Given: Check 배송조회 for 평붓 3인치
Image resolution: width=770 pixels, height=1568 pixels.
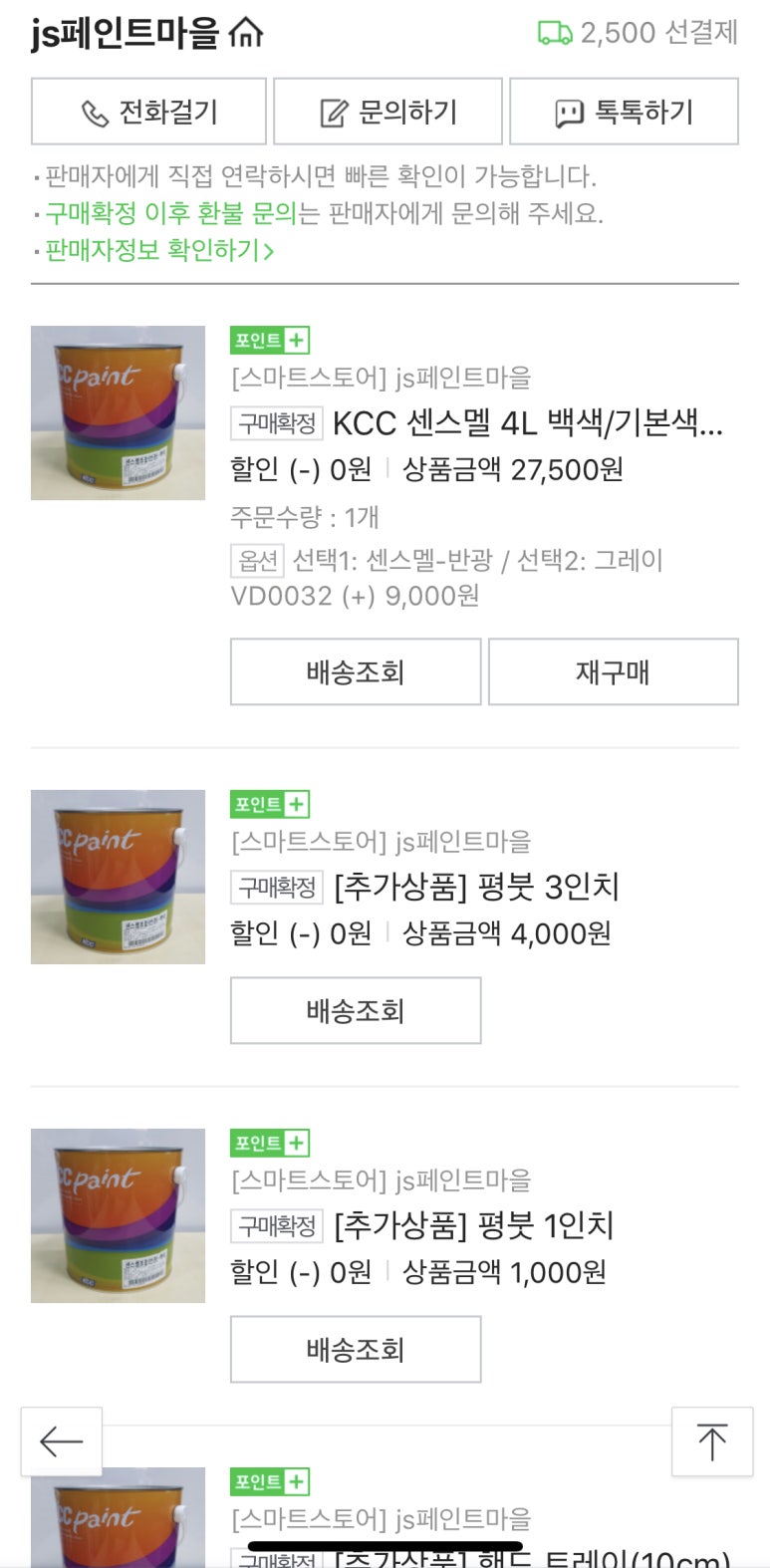Looking at the screenshot, I should pos(356,1011).
